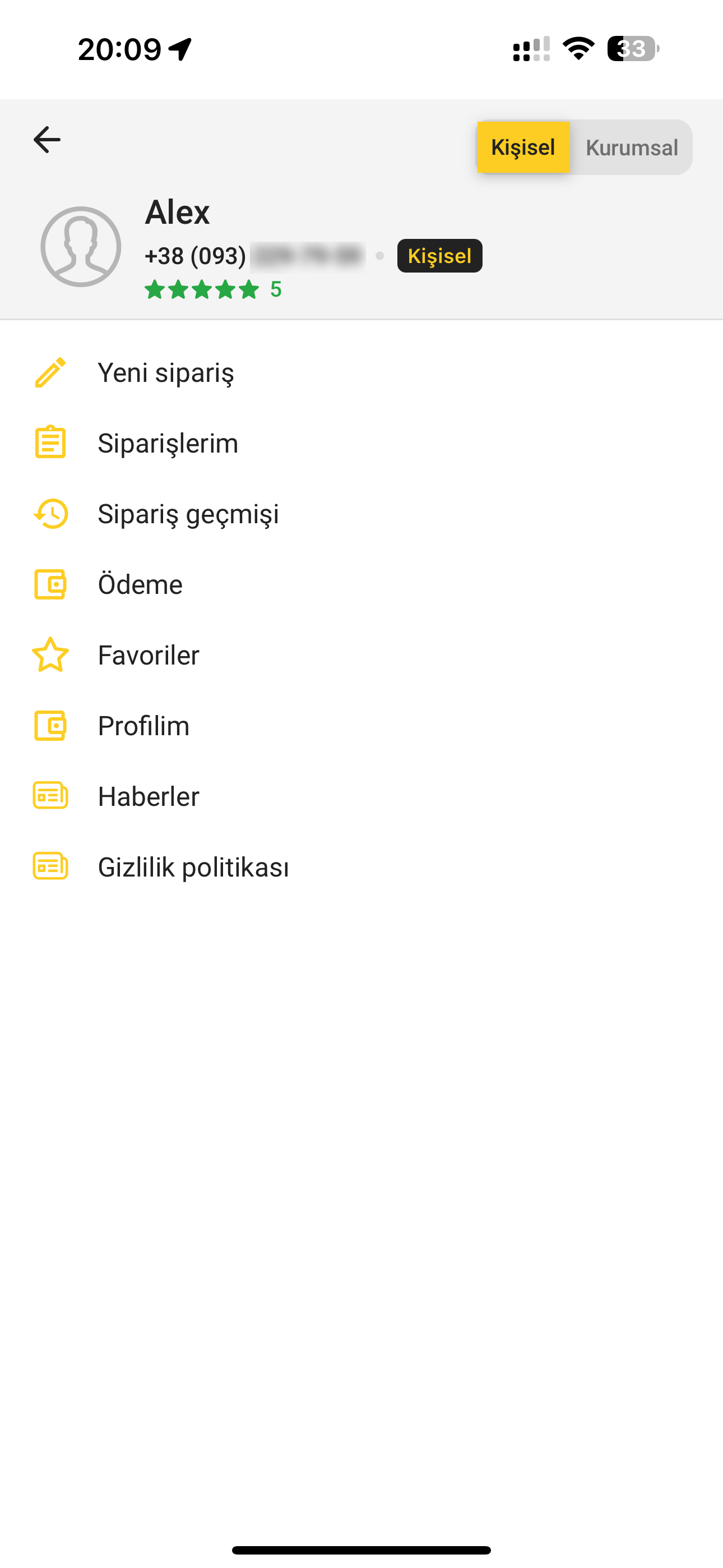Select the Kişisel segment in the switcher
The image size is (723, 1568).
tap(523, 147)
